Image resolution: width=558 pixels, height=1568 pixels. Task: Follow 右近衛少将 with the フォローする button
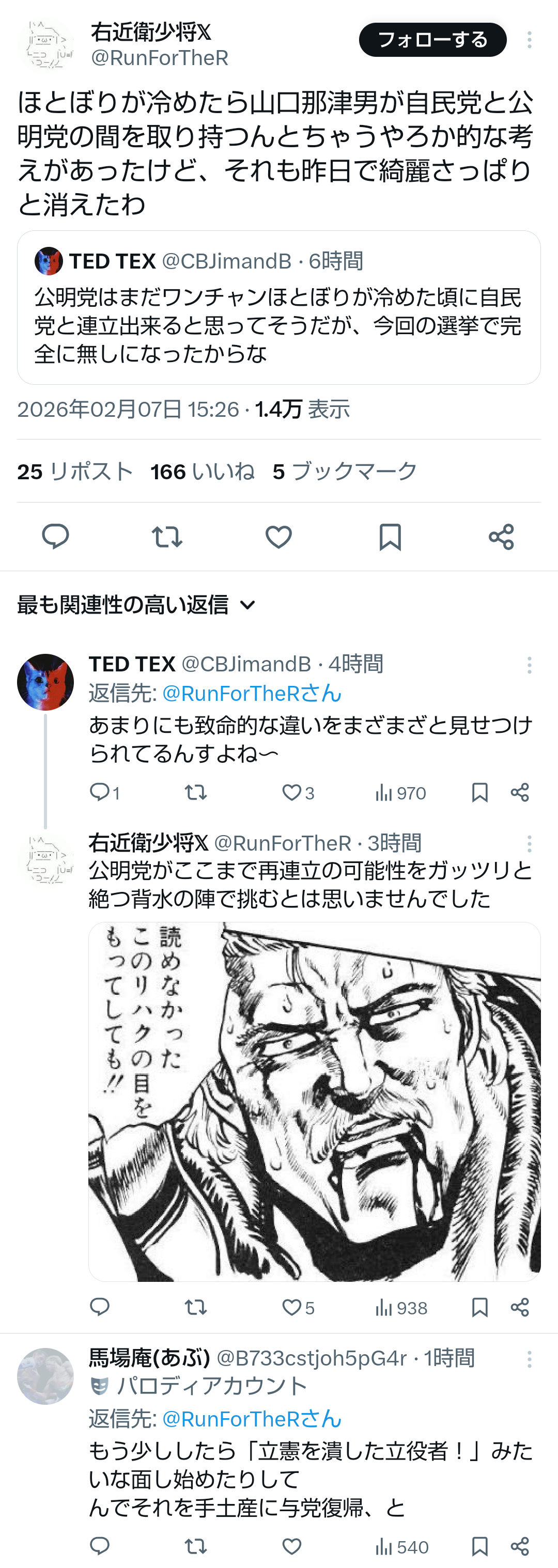pyautogui.click(x=432, y=40)
